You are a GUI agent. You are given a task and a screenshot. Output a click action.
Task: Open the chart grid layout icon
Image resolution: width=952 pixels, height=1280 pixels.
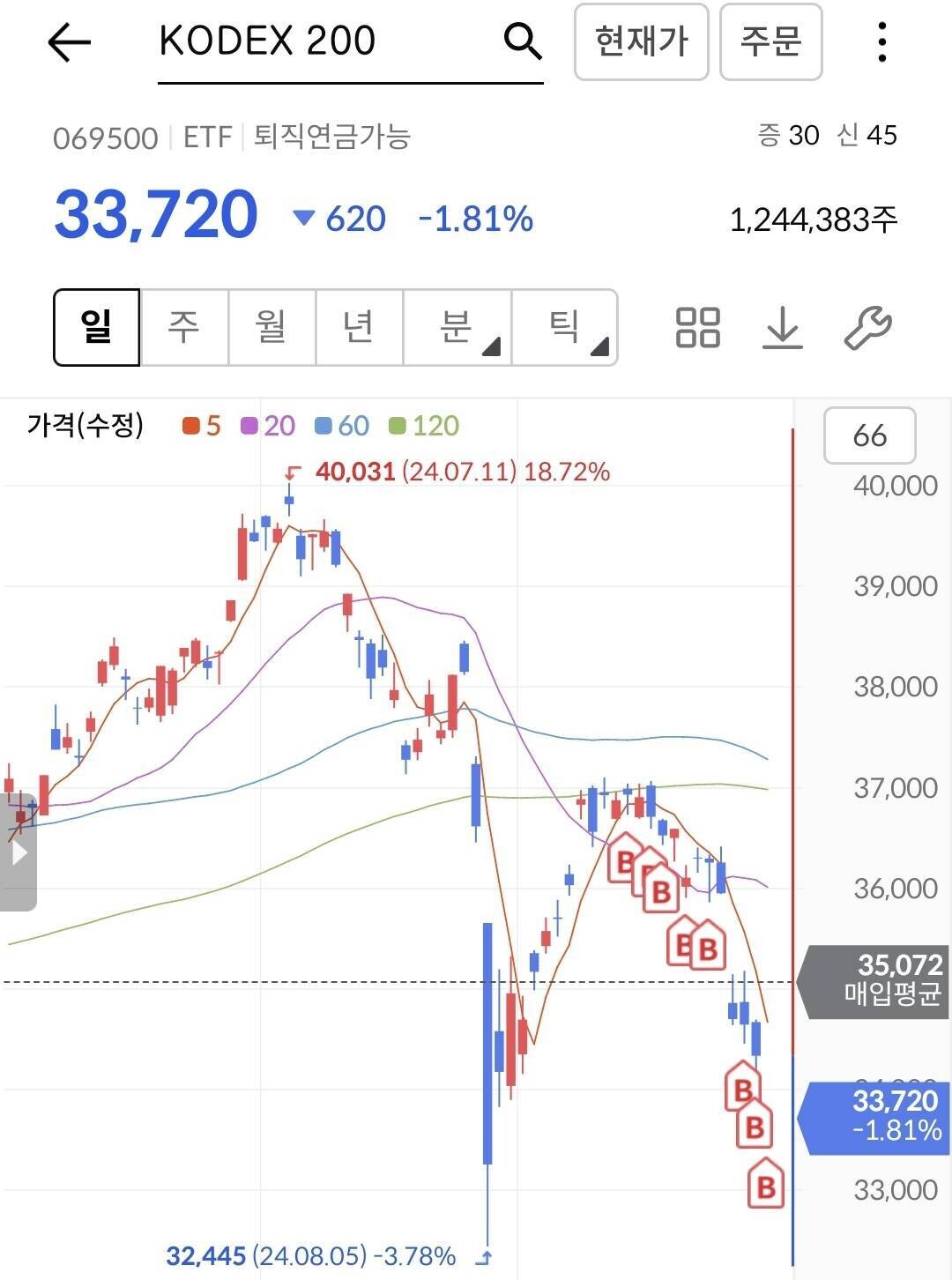[698, 327]
